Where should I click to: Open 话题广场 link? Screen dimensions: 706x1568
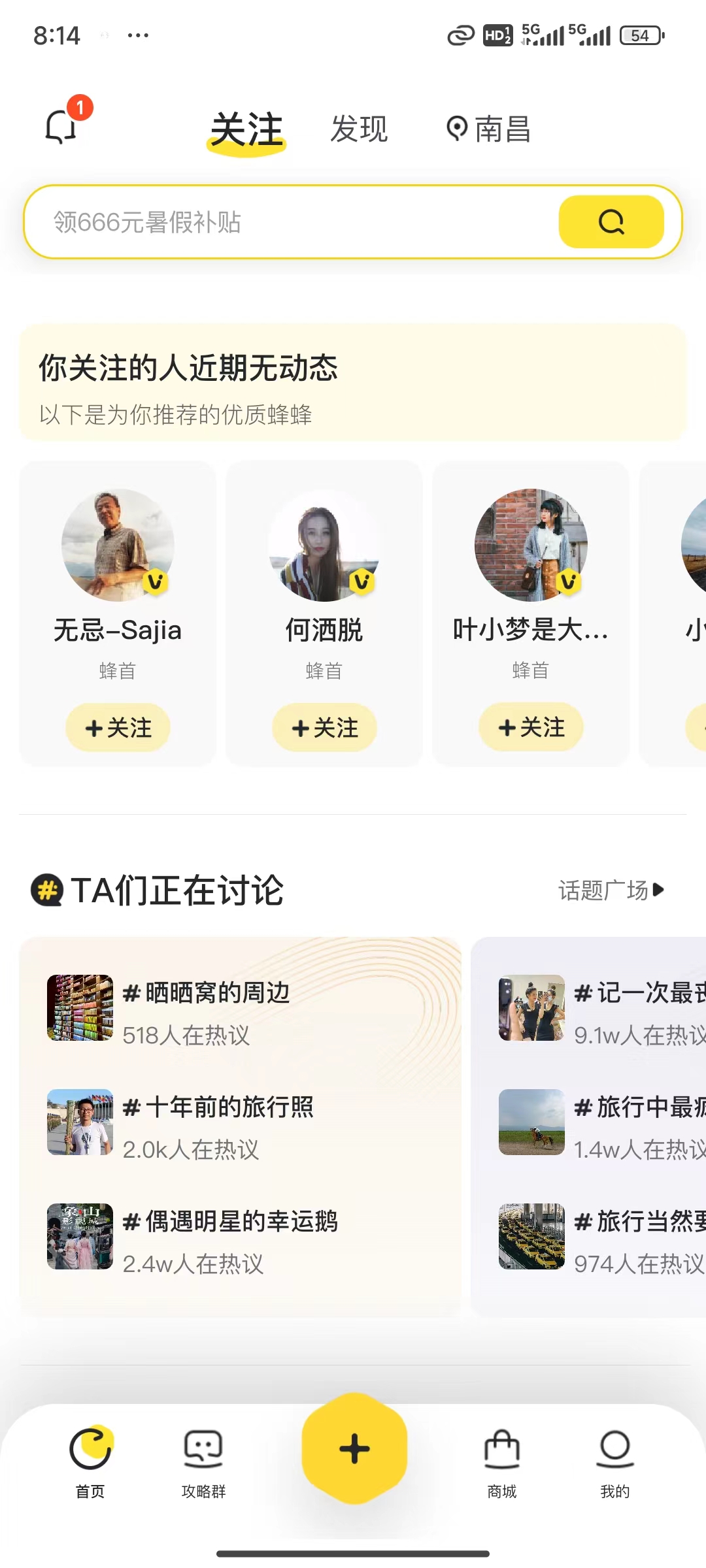(611, 890)
